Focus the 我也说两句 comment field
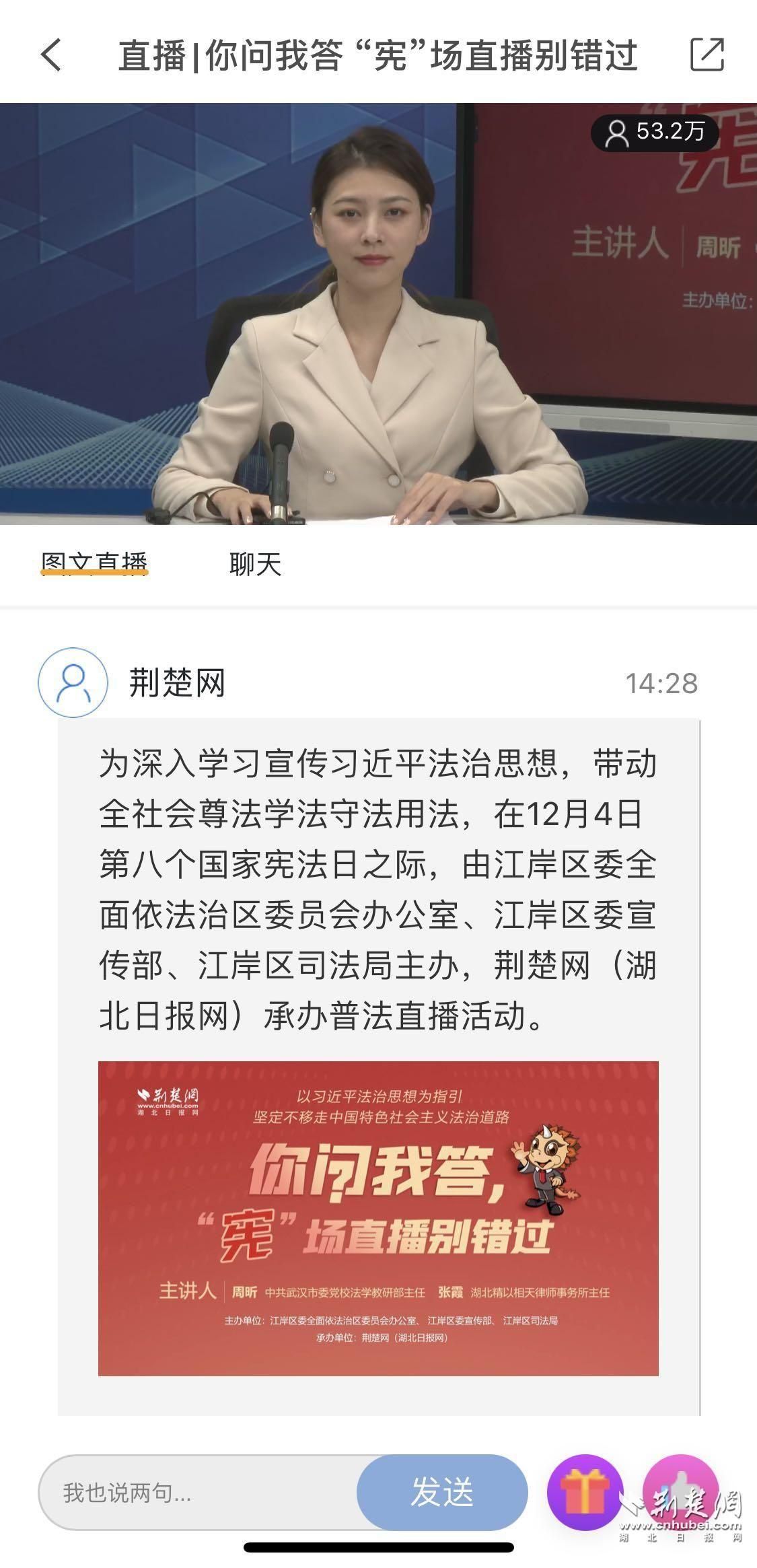Screen dimensions: 757x1568 (x=202, y=1493)
